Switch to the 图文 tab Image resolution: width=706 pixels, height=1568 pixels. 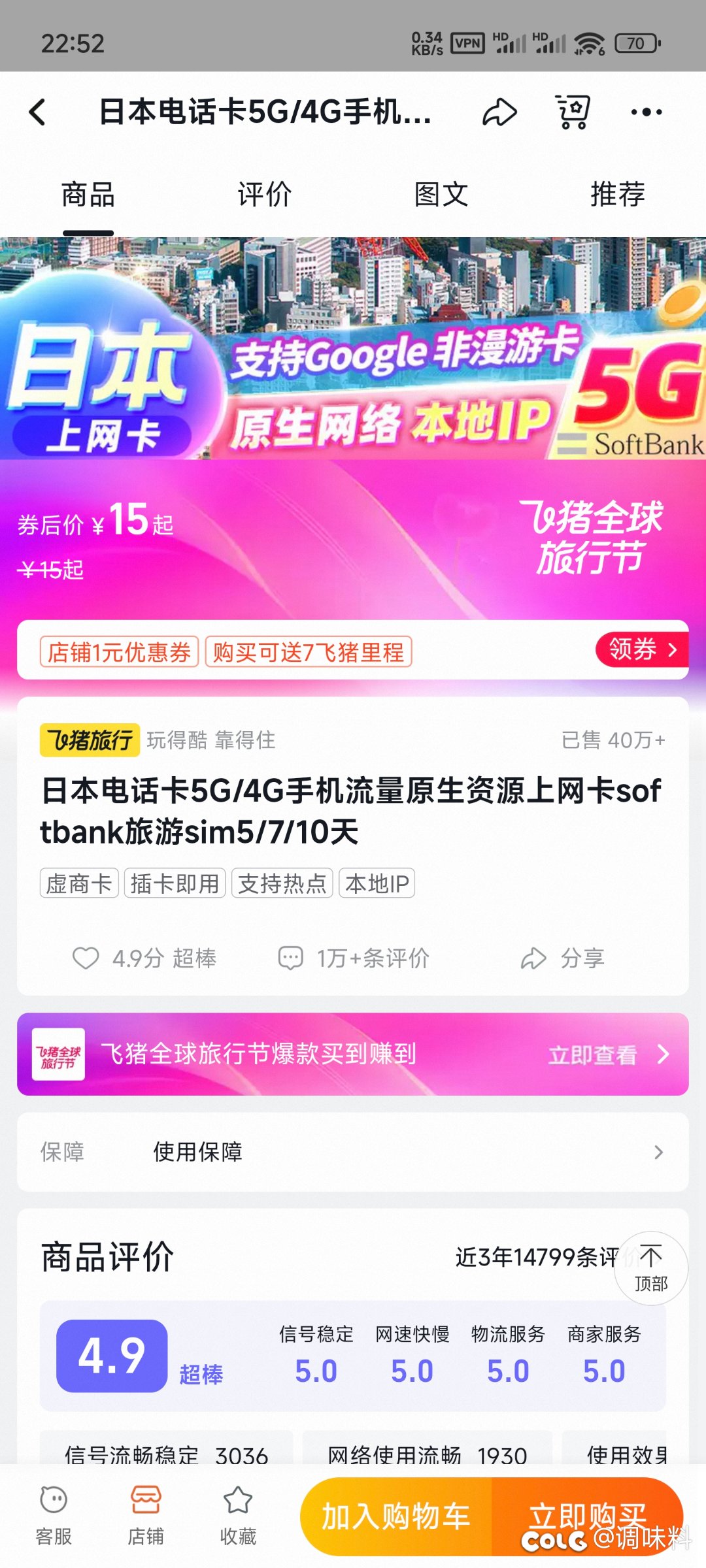441,194
